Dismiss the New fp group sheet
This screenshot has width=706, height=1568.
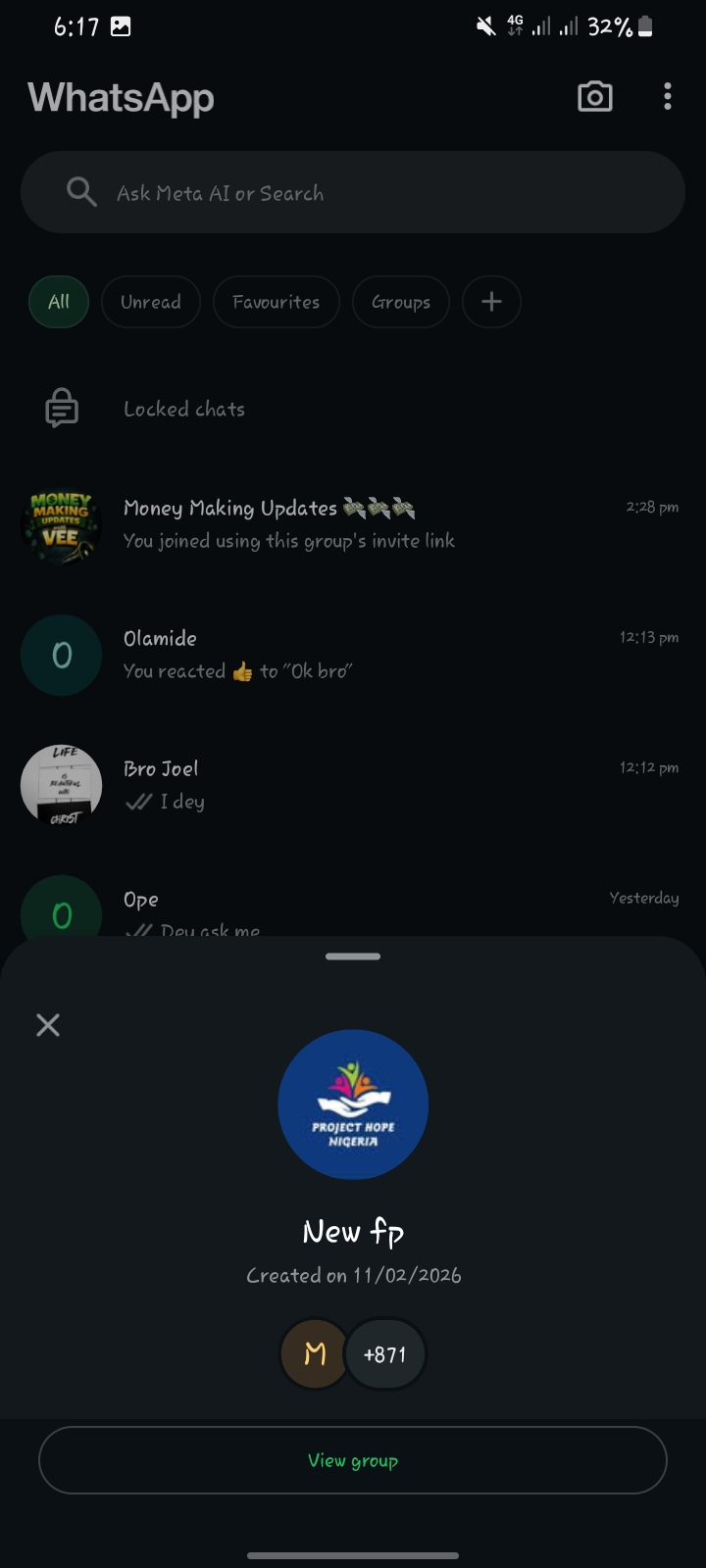point(48,1025)
